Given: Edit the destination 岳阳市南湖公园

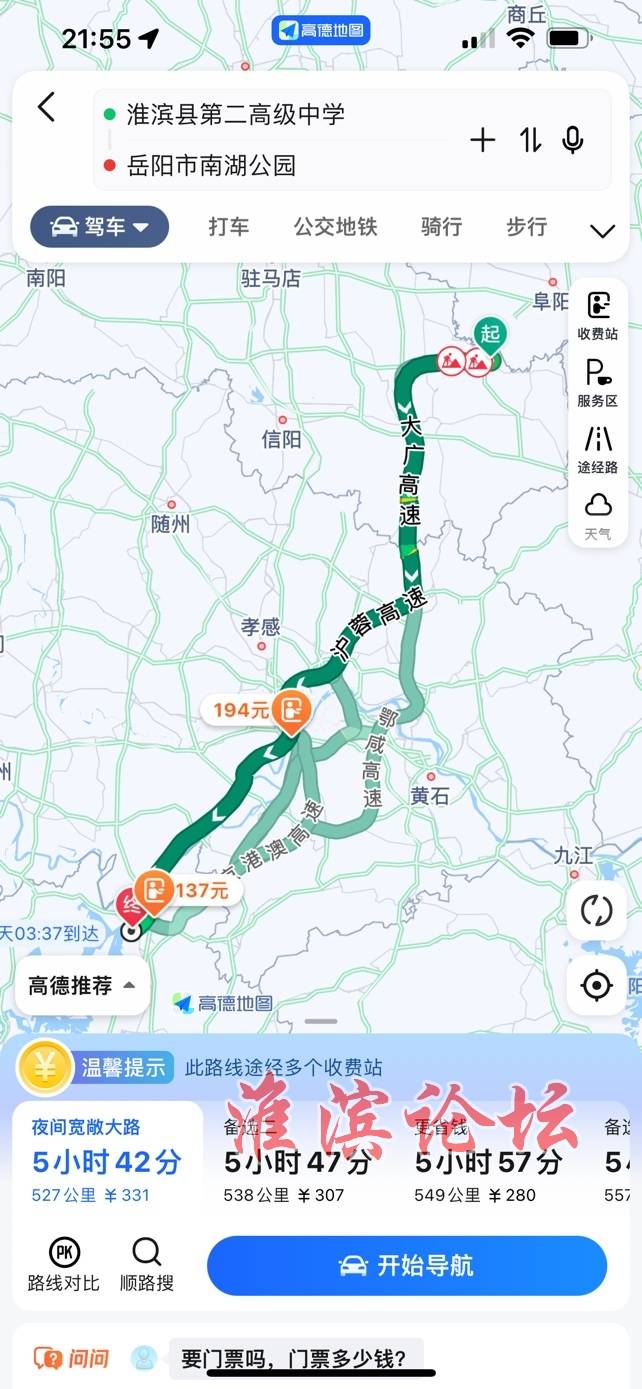Looking at the screenshot, I should click(x=212, y=165).
